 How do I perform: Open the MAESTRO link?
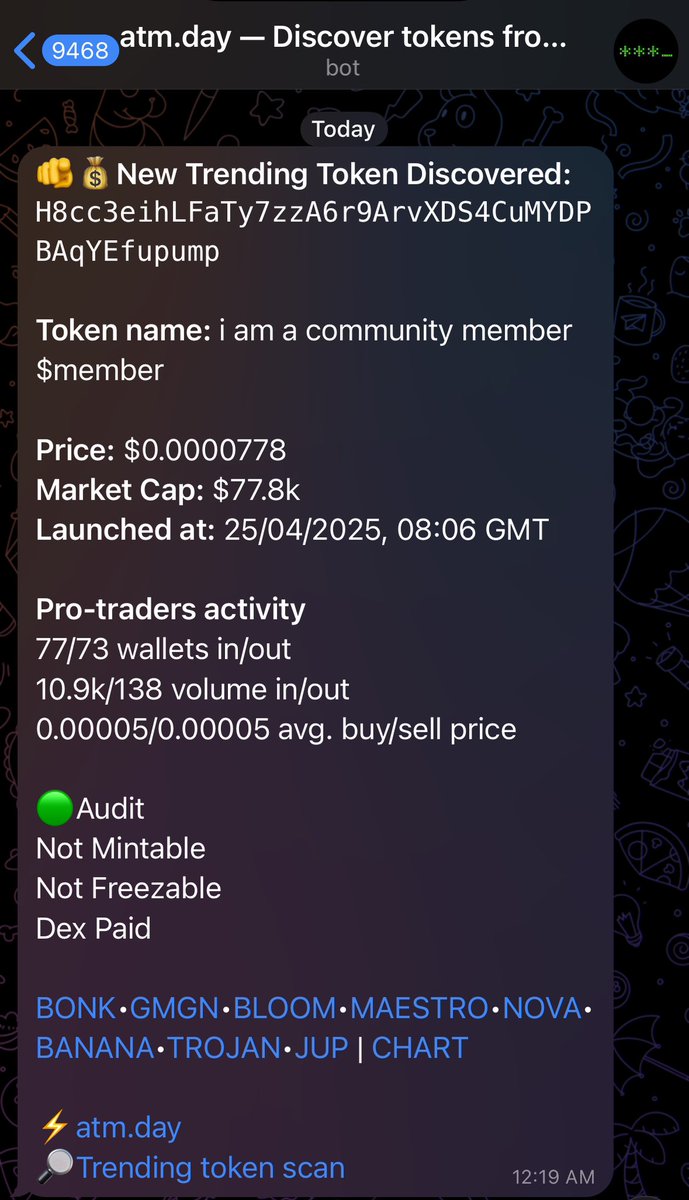[420, 1008]
